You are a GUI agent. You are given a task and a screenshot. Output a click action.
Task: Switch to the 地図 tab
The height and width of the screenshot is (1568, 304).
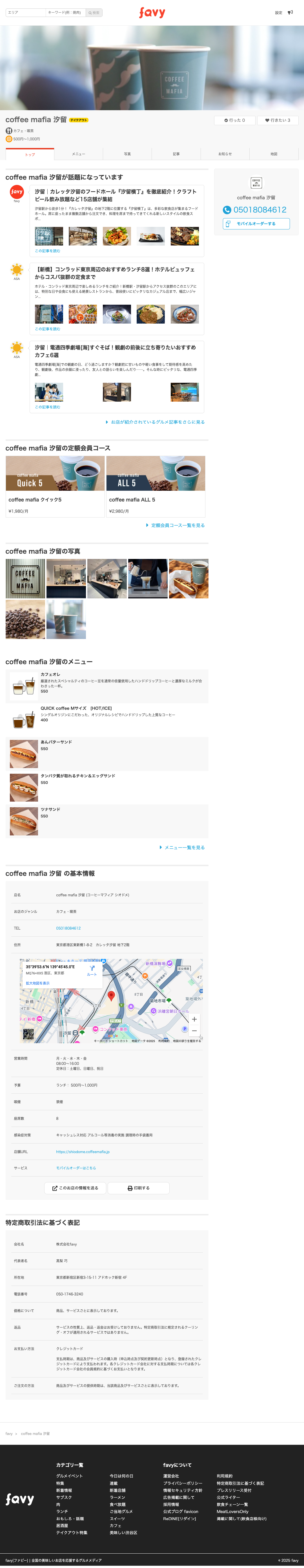[274, 154]
